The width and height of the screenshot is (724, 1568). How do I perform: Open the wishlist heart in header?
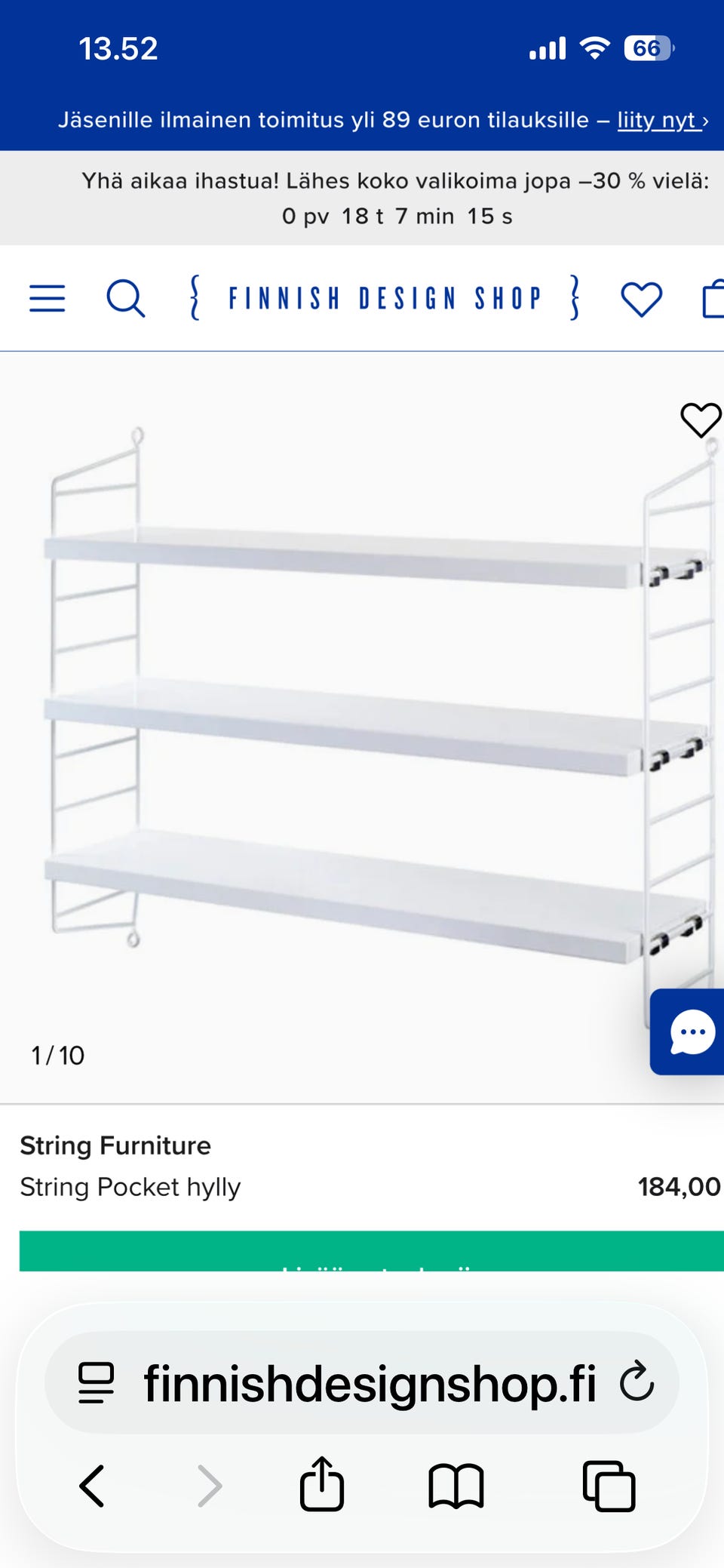point(641,299)
